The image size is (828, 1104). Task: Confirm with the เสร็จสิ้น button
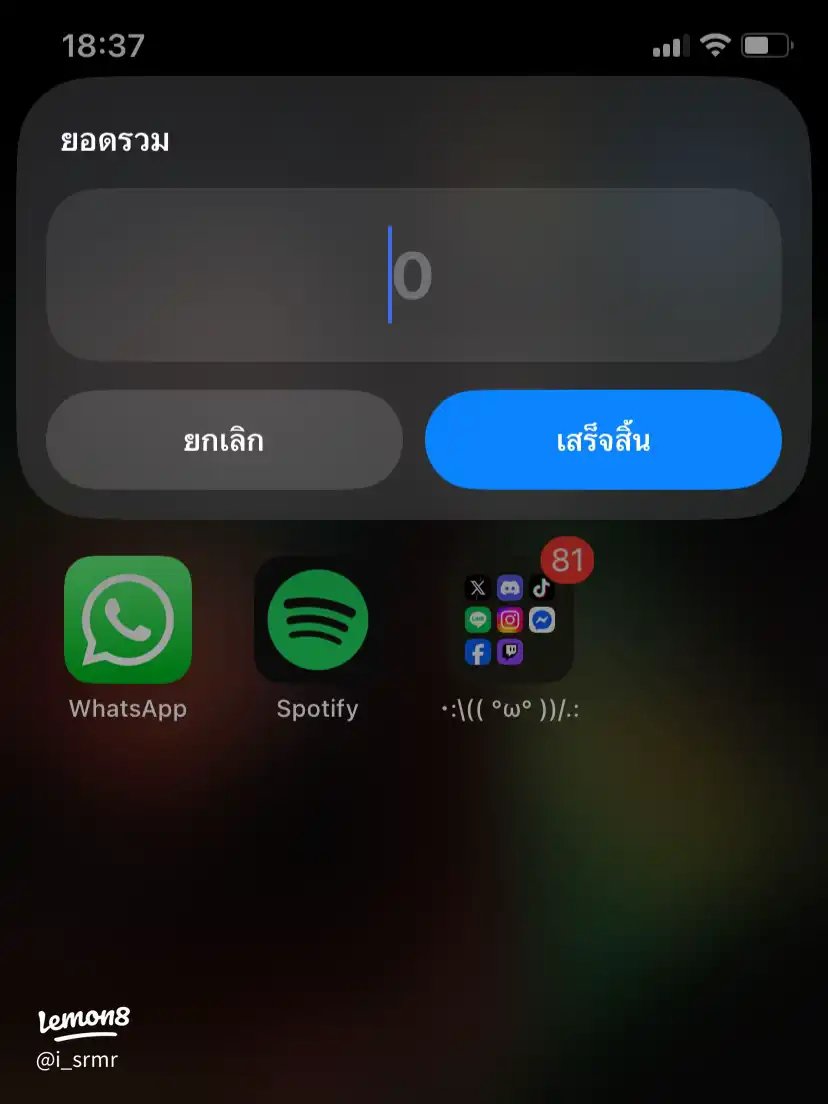(603, 440)
